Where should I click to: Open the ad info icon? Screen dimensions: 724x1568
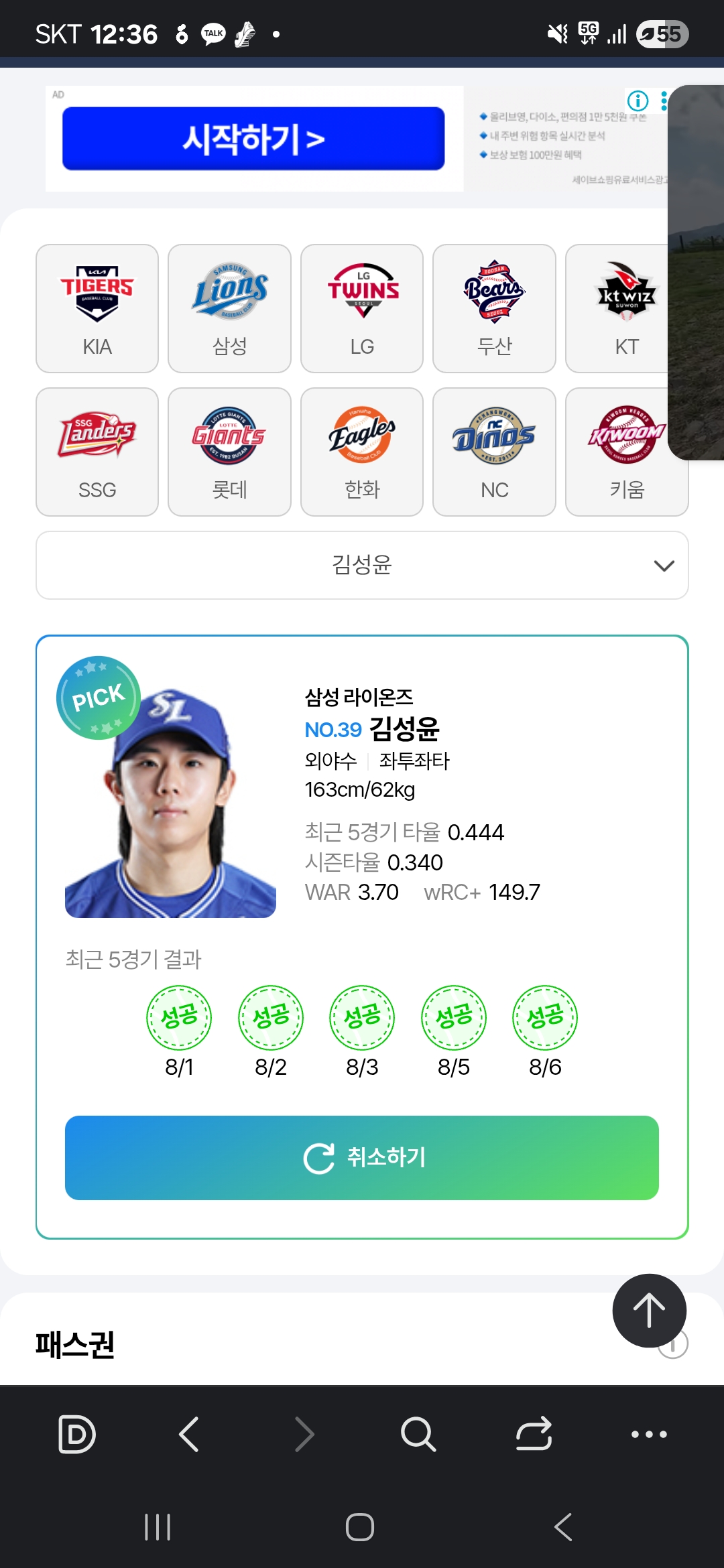(638, 101)
